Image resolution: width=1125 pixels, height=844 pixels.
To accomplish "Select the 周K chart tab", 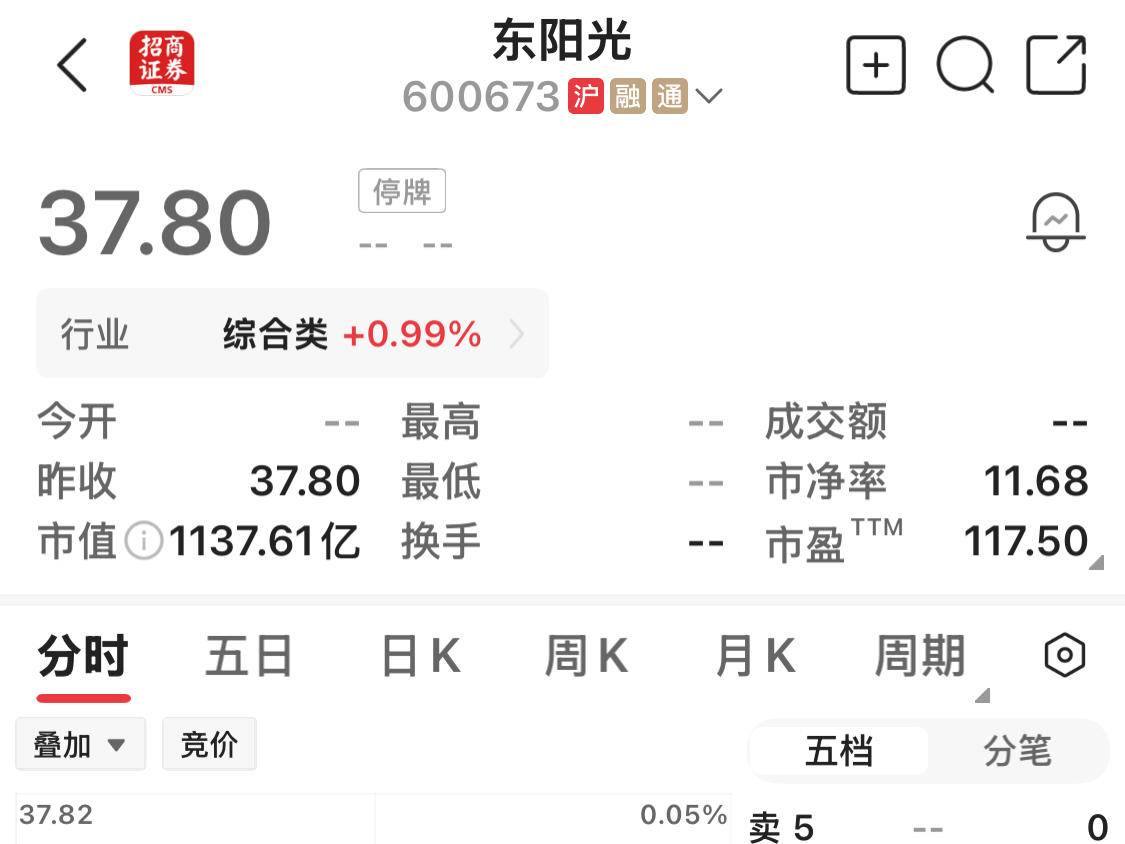I will pyautogui.click(x=586, y=657).
